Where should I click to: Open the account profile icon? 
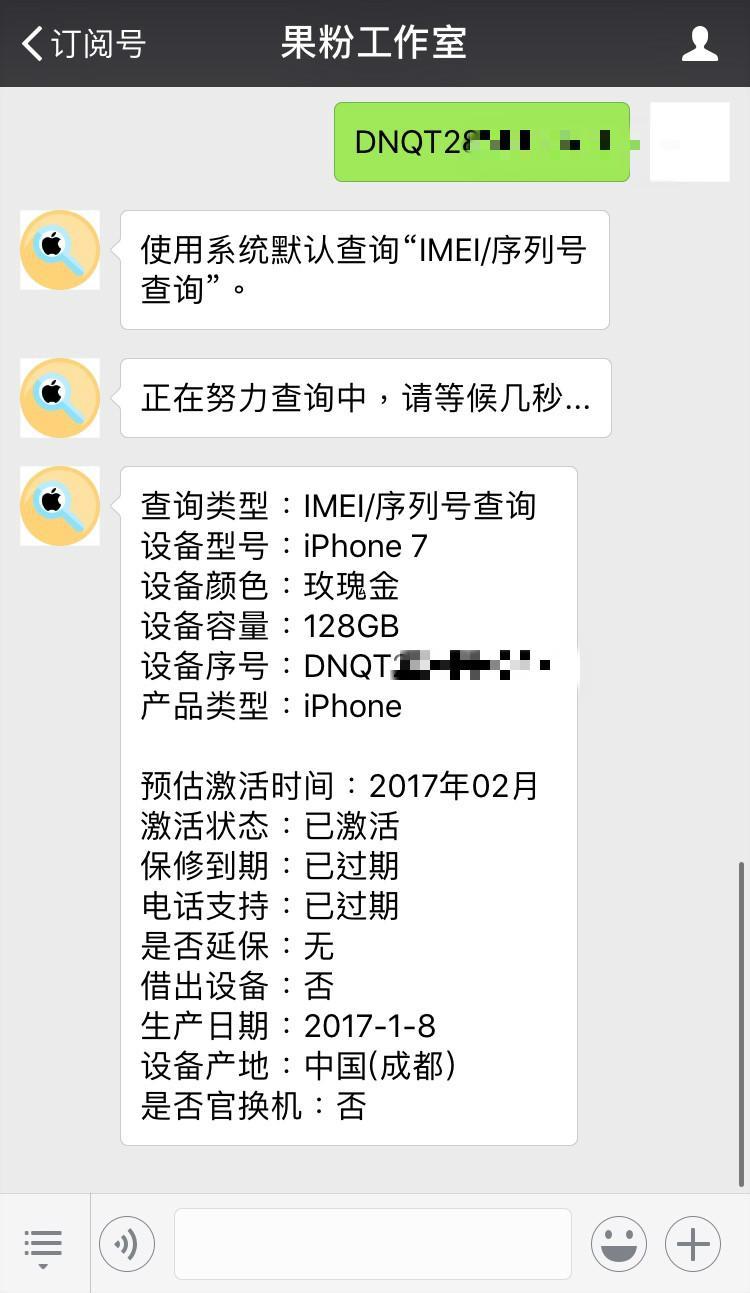coord(700,44)
